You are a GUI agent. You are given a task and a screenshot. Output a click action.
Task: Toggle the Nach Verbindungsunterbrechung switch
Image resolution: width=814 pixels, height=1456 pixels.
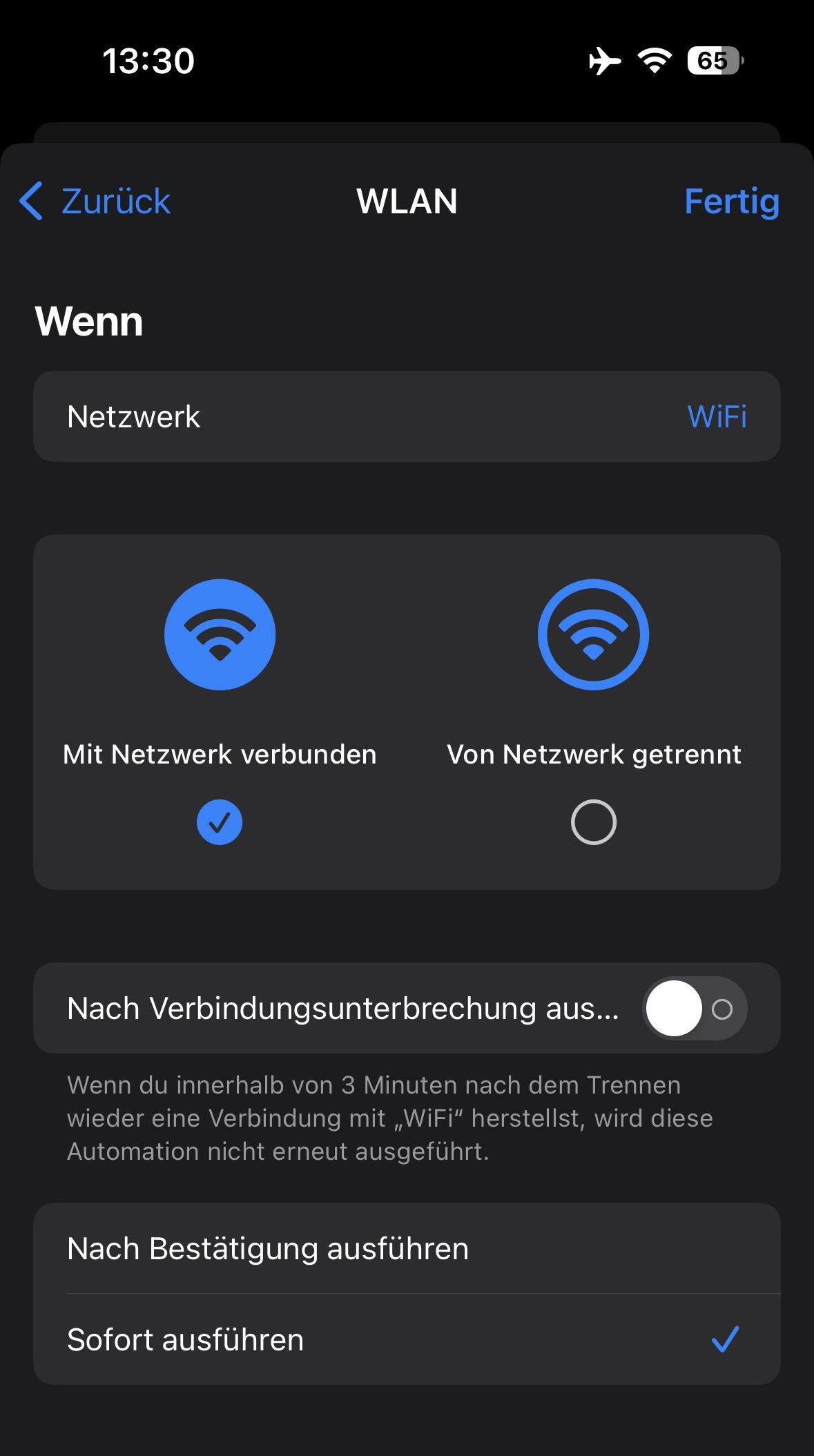pos(694,1009)
